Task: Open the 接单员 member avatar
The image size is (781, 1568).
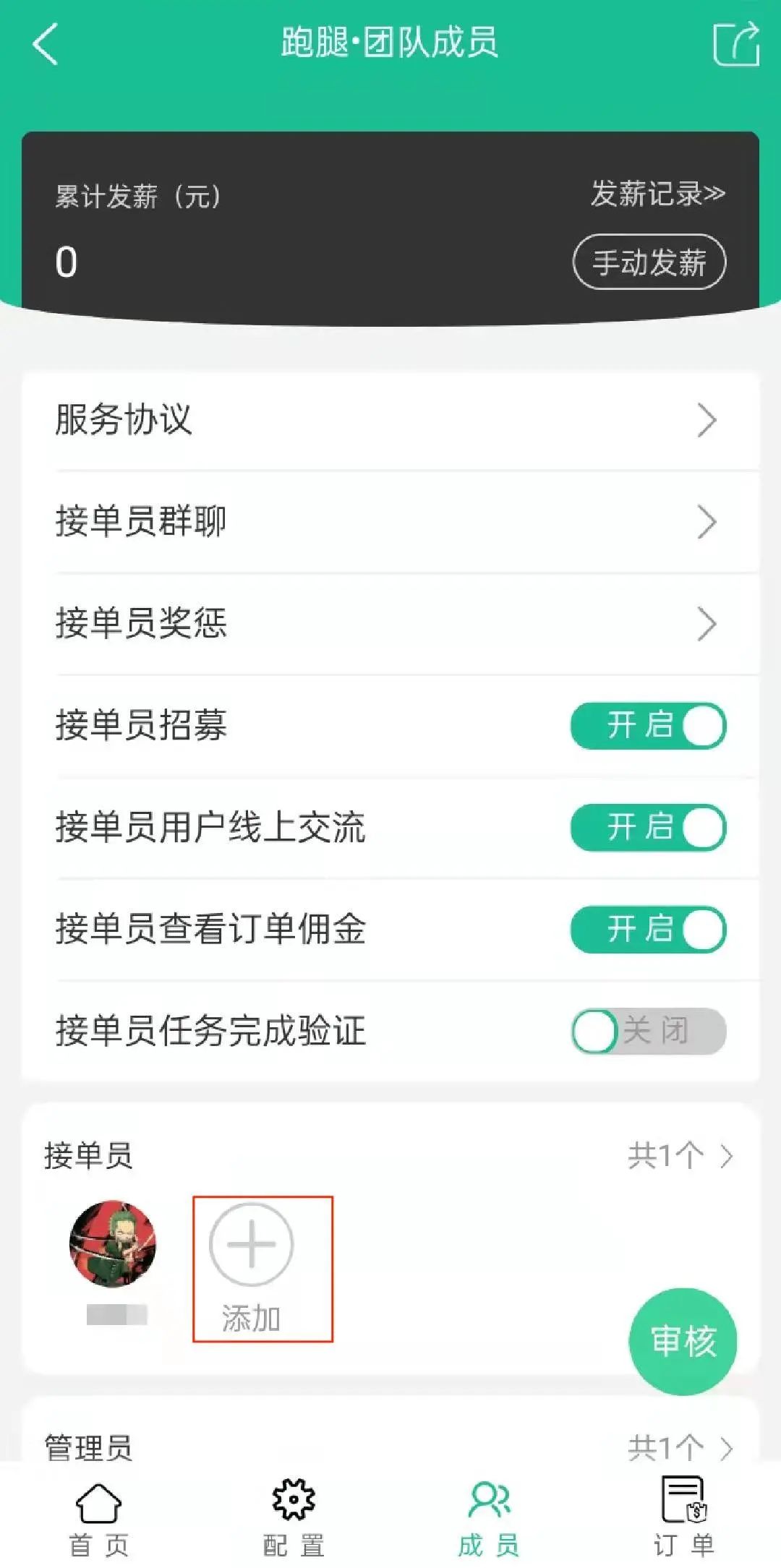Action: pos(113,1244)
